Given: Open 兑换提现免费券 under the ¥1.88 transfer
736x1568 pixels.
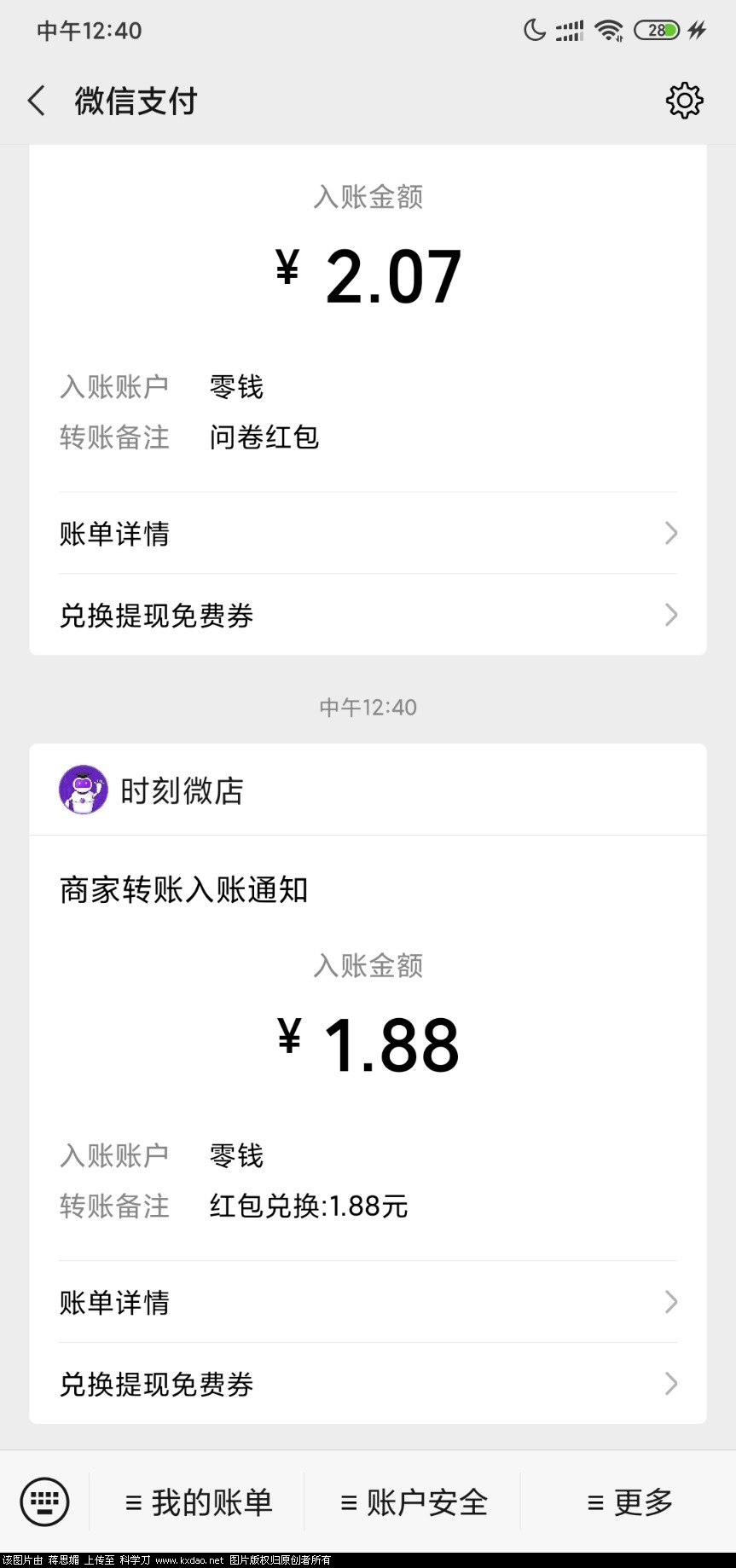Looking at the screenshot, I should pos(368,1384).
